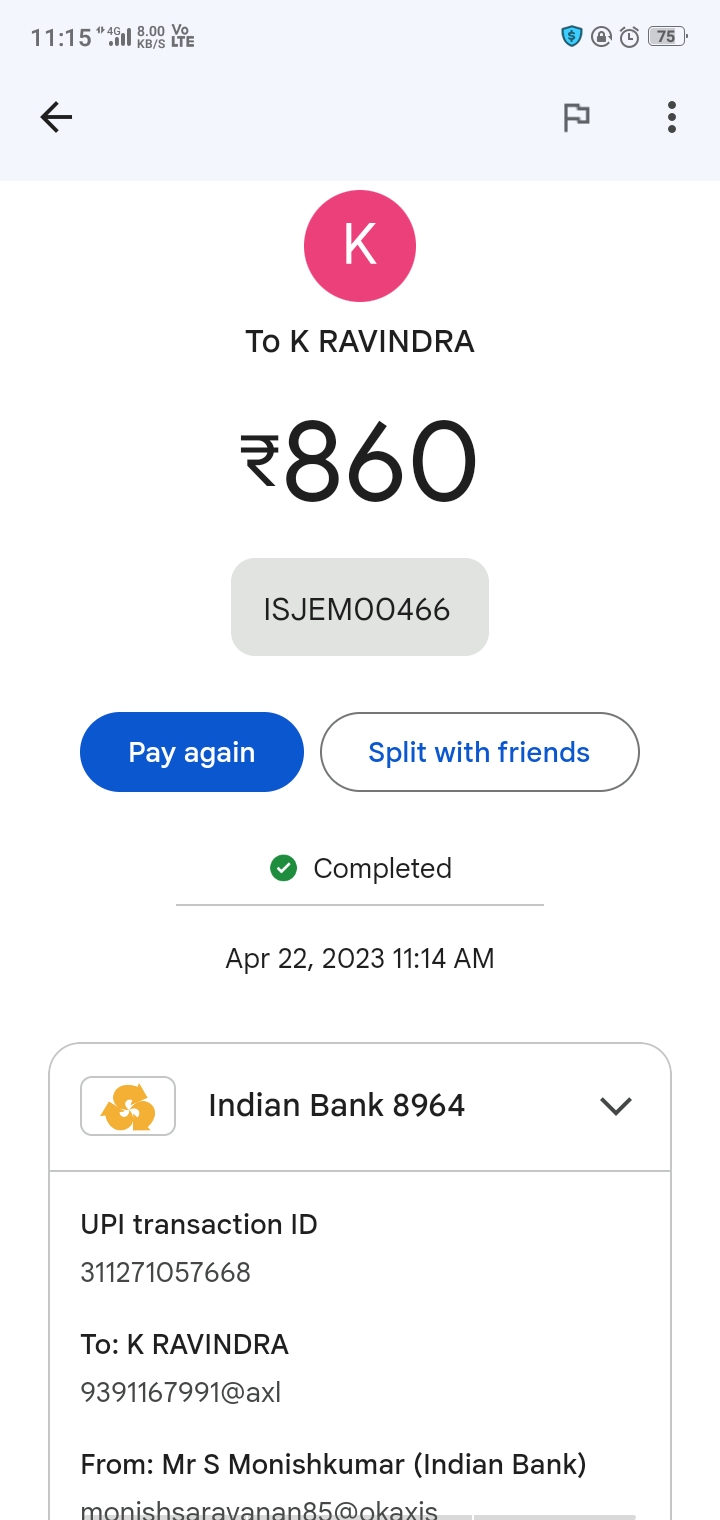The height and width of the screenshot is (1520, 720).
Task: Tap Pay again button
Action: pos(192,752)
